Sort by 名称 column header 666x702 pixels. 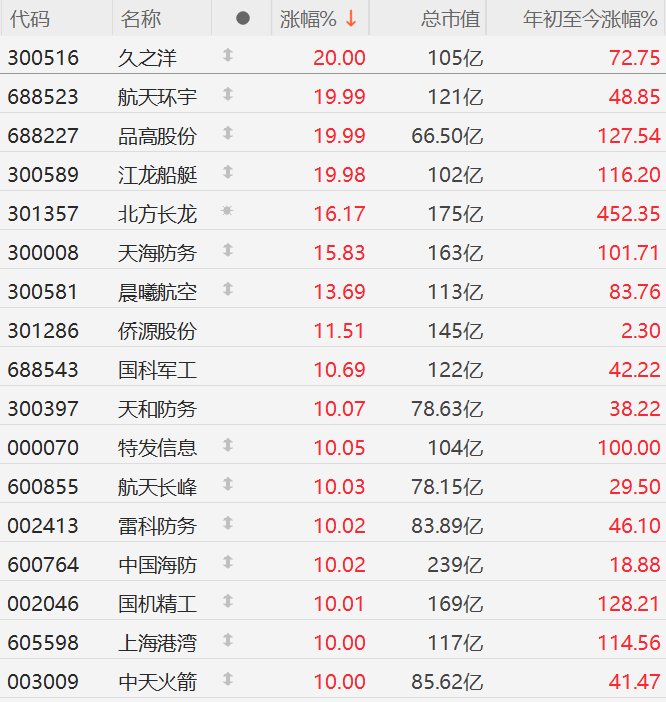[x=140, y=19]
